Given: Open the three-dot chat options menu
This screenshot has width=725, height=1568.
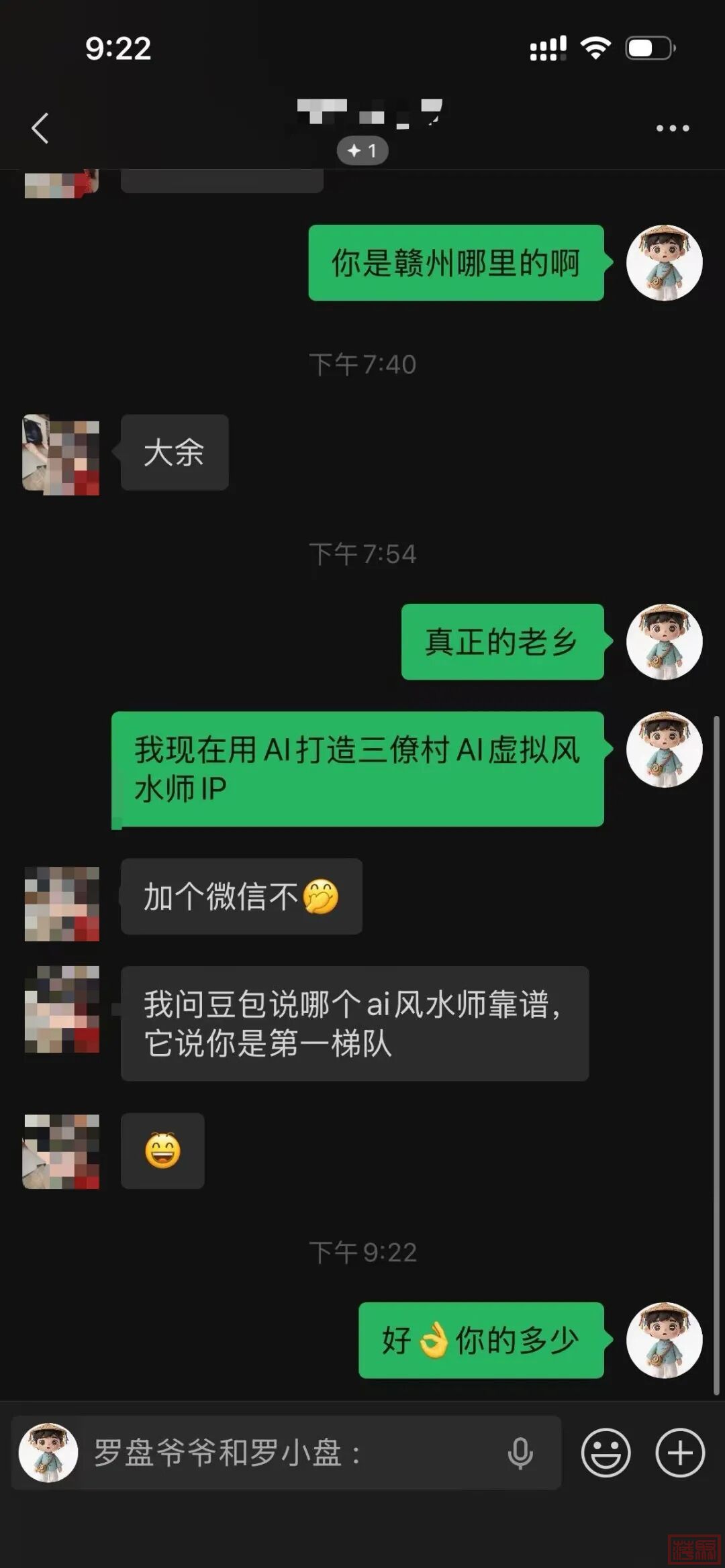Looking at the screenshot, I should click(x=672, y=127).
